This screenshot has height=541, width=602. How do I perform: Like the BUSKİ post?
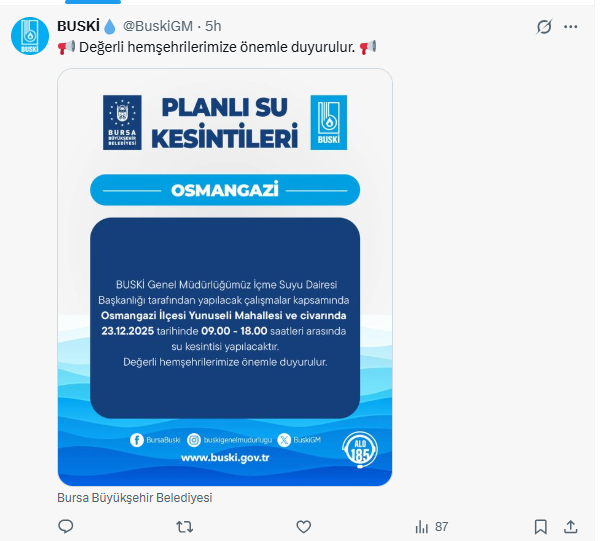coord(304,526)
